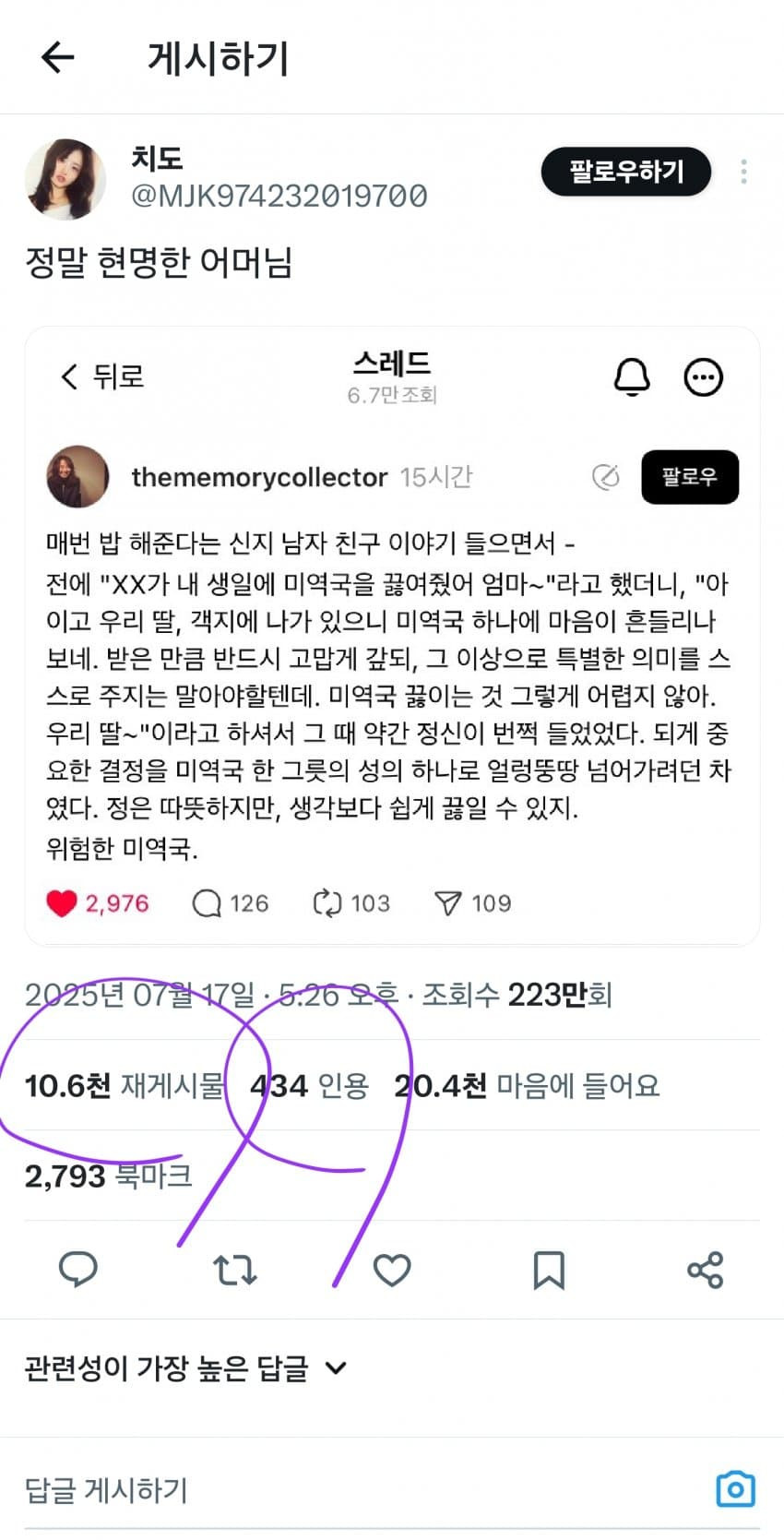Open the attached 스레드 screenshot image
Screen dimensions: 784x1540
click(392, 637)
